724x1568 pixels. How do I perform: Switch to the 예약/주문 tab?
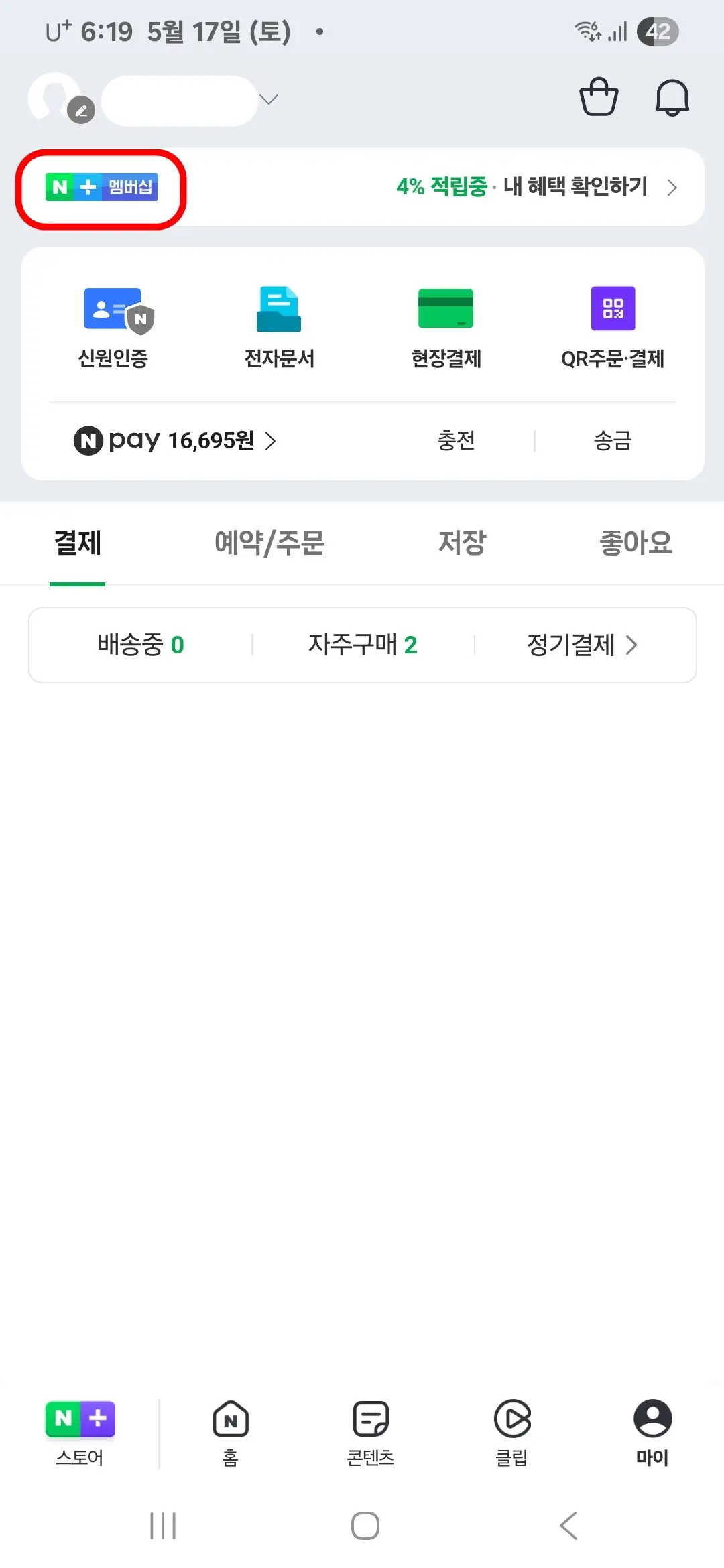tap(270, 544)
